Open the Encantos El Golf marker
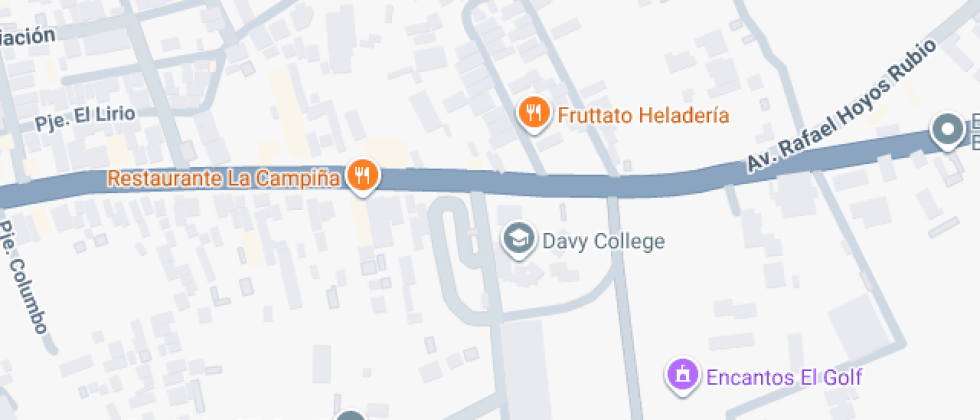This screenshot has height=420, width=980. pyautogui.click(x=682, y=375)
